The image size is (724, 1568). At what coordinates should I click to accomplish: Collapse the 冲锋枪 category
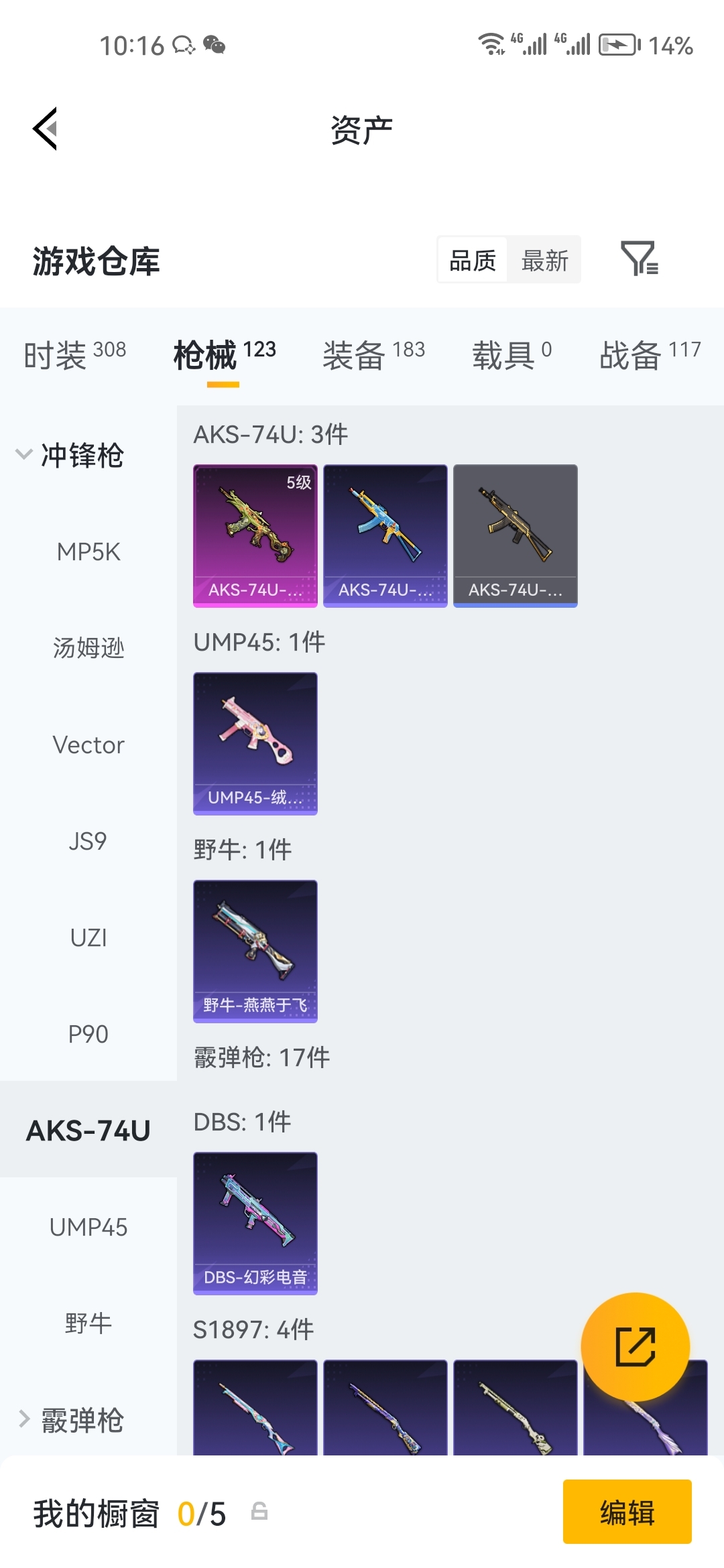click(x=70, y=456)
